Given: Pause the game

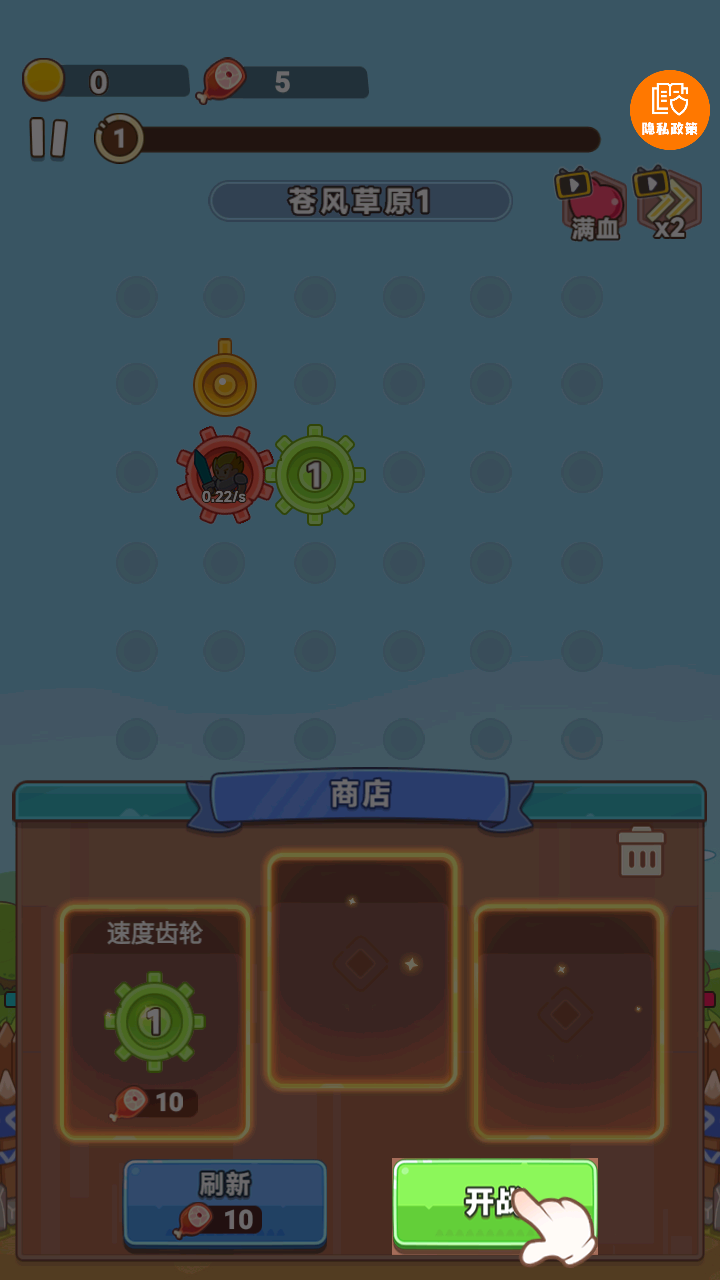Looking at the screenshot, I should [x=48, y=139].
